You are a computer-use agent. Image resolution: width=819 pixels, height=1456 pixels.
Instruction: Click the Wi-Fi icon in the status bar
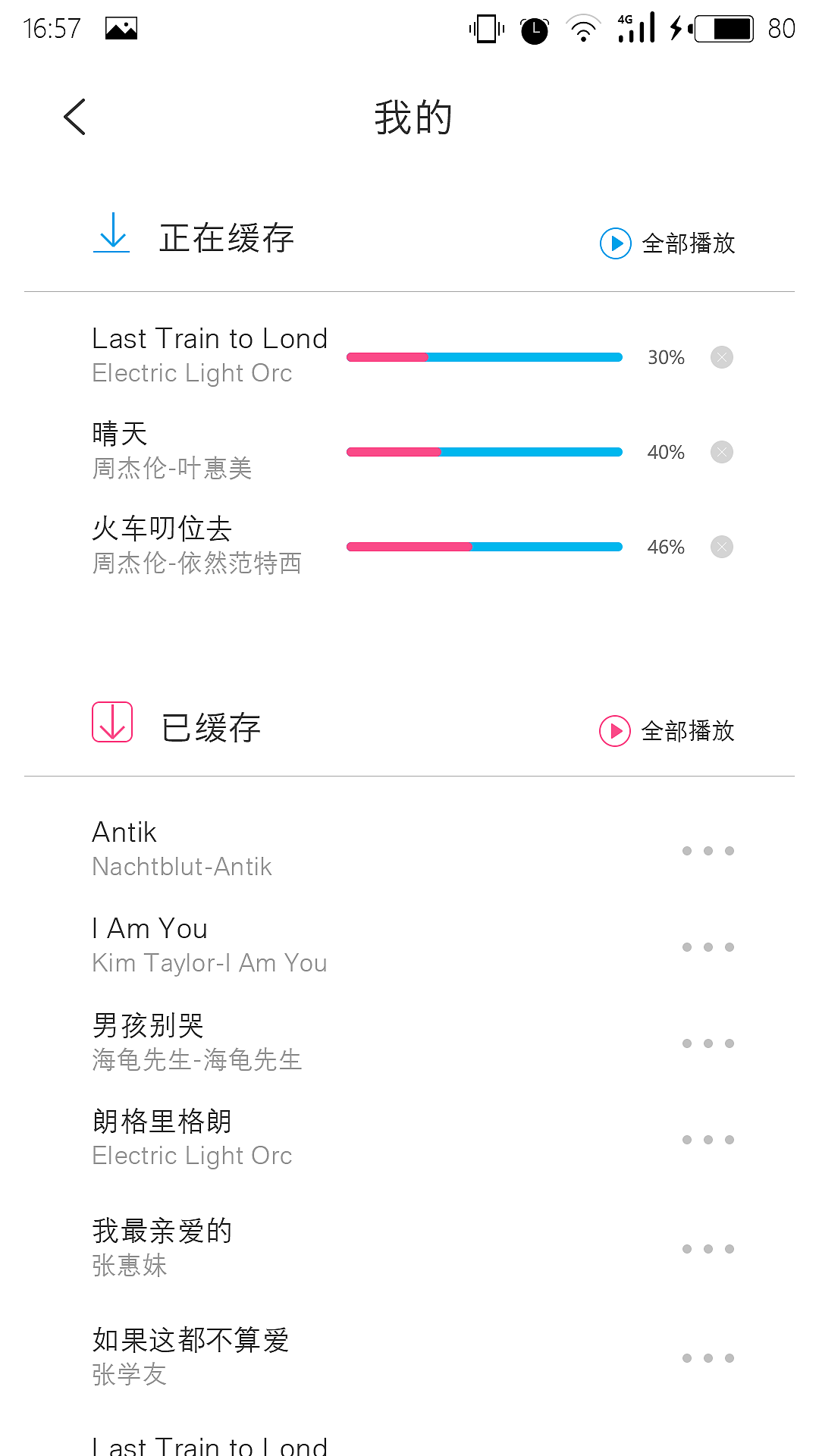click(584, 27)
